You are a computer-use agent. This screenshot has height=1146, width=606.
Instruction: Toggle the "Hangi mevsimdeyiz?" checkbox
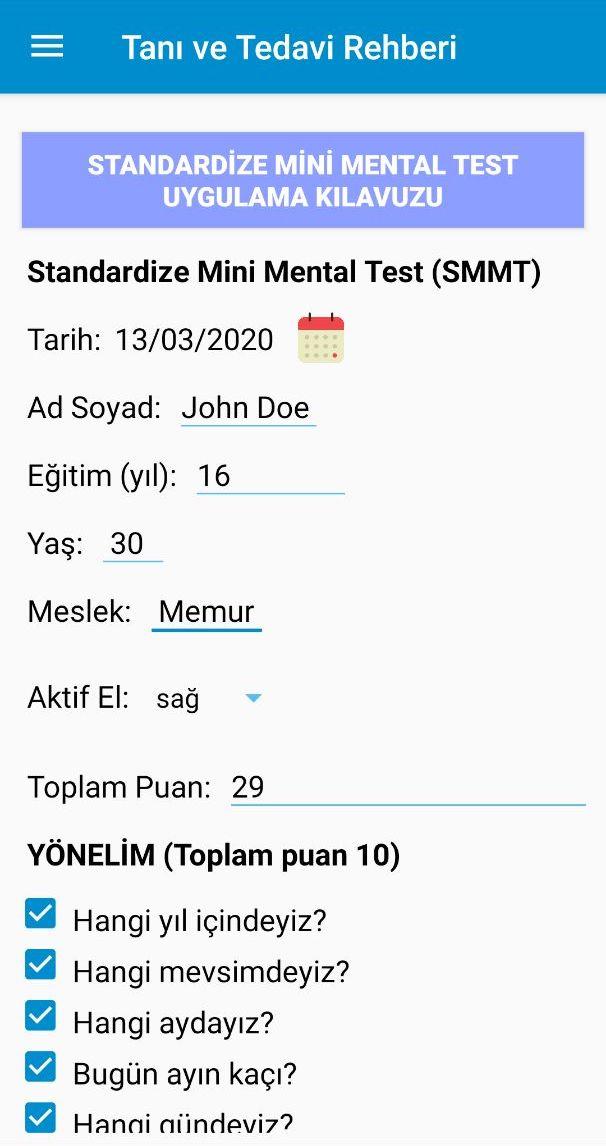pyautogui.click(x=40, y=965)
